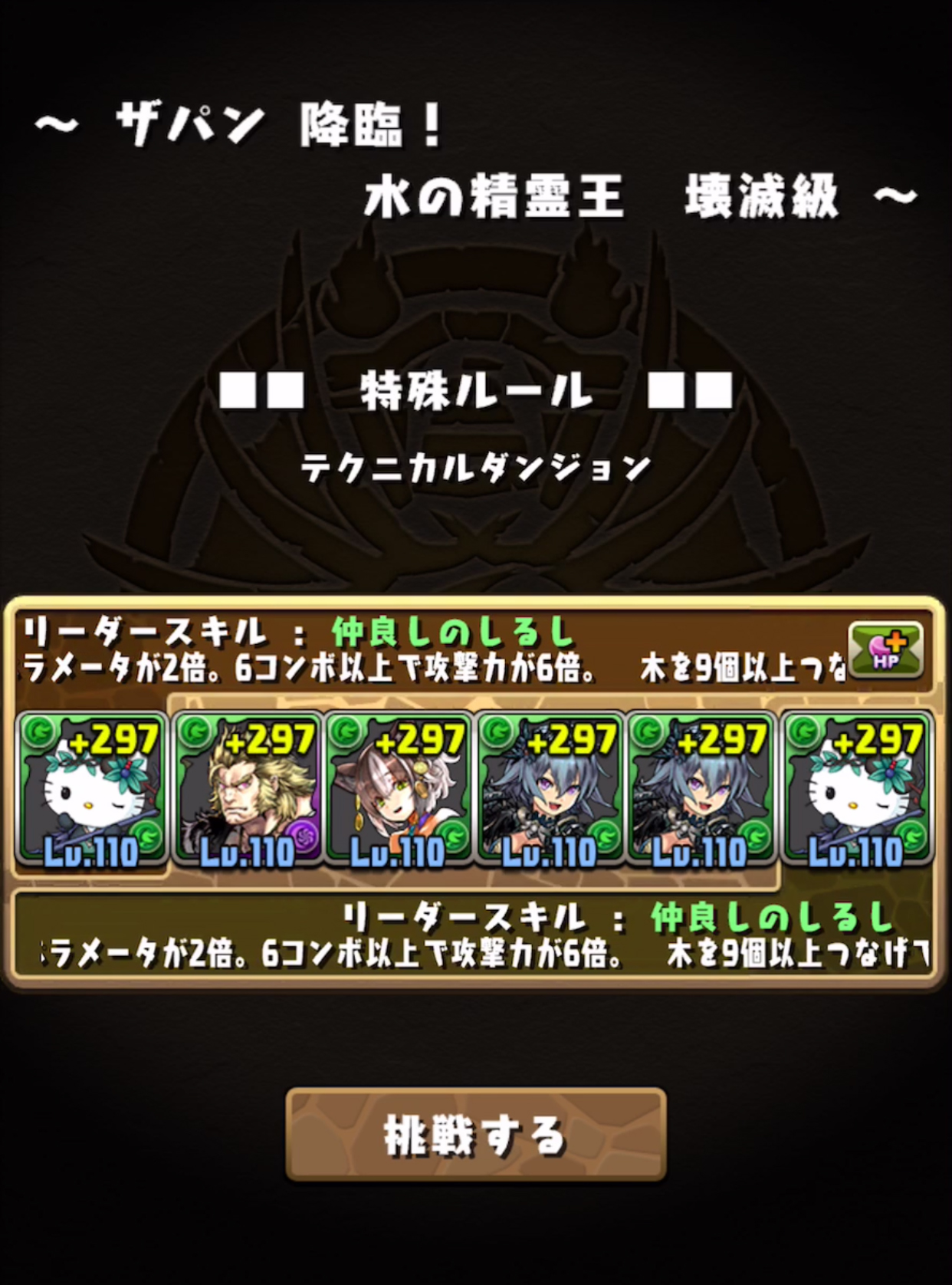View the fox-eared girl monster card

click(x=399, y=790)
